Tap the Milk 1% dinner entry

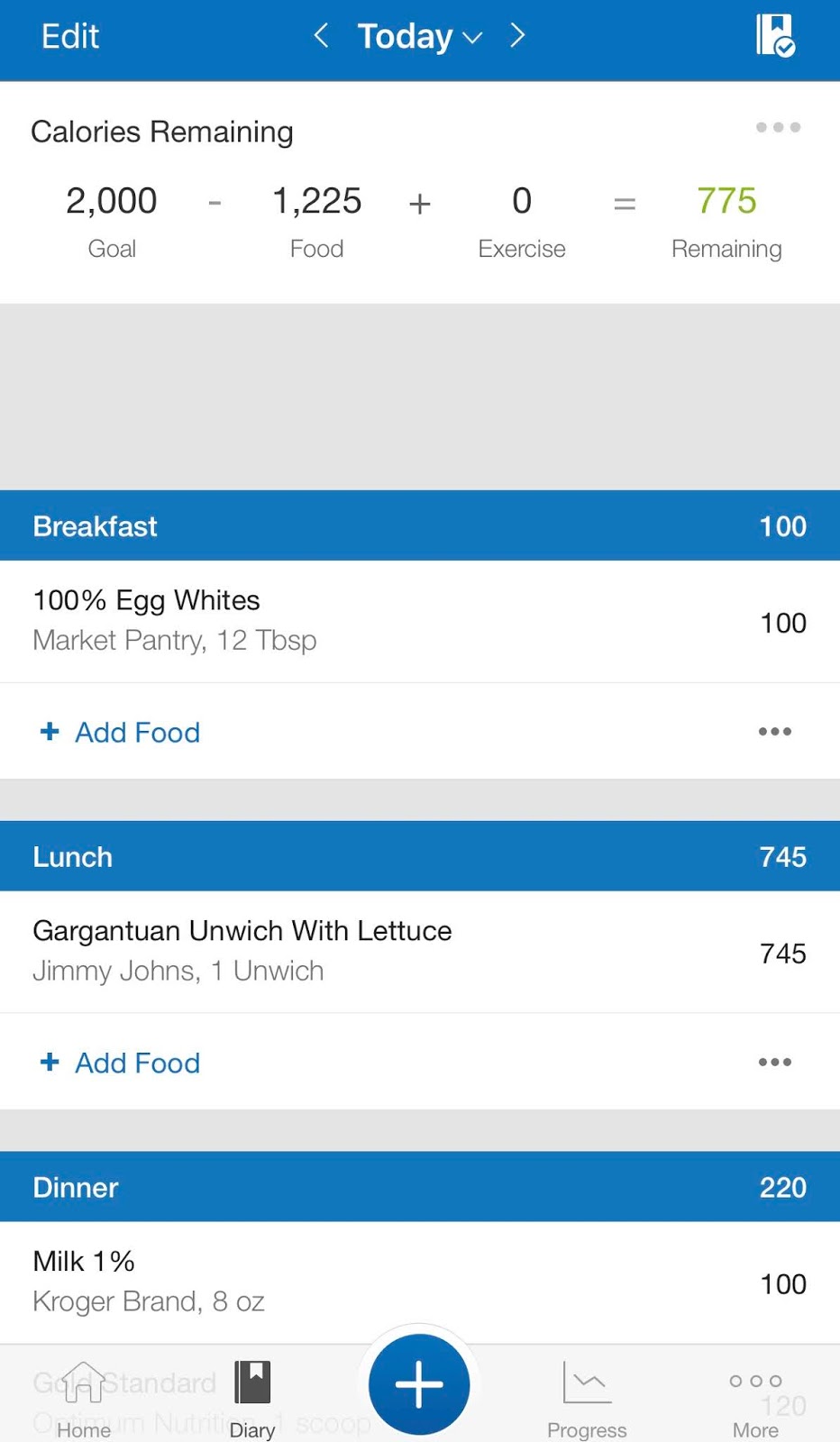(361, 1280)
